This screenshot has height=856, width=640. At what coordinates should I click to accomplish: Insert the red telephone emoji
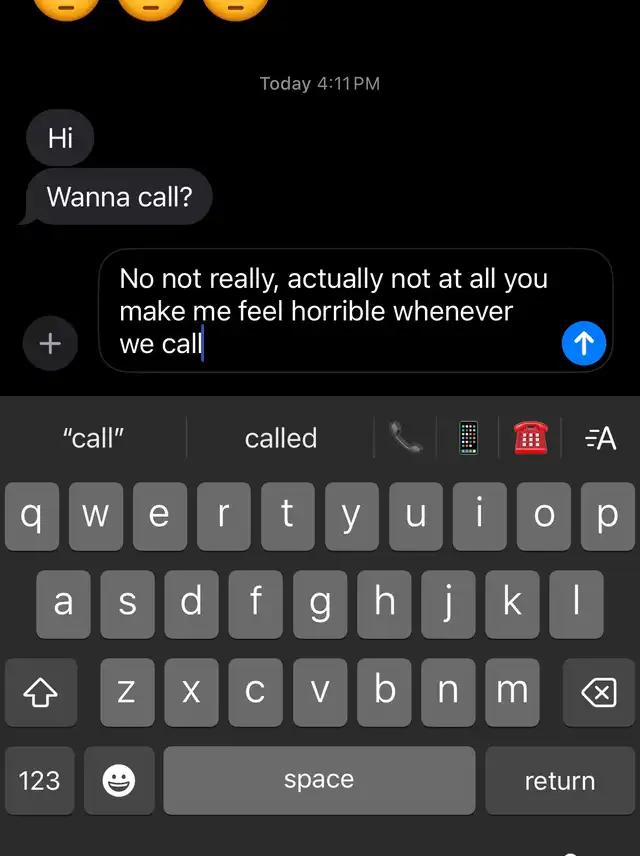(530, 438)
